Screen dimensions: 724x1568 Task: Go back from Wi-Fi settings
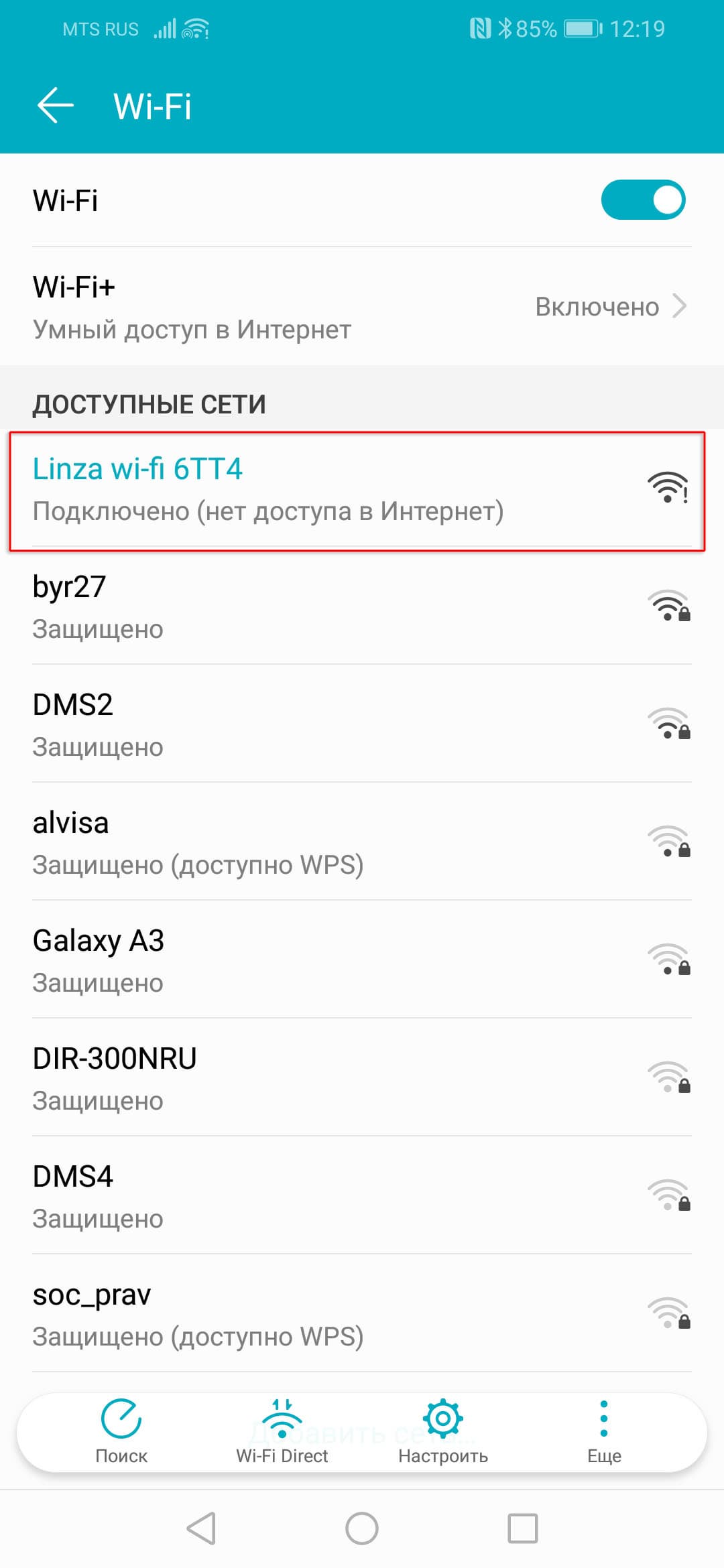tap(55, 106)
